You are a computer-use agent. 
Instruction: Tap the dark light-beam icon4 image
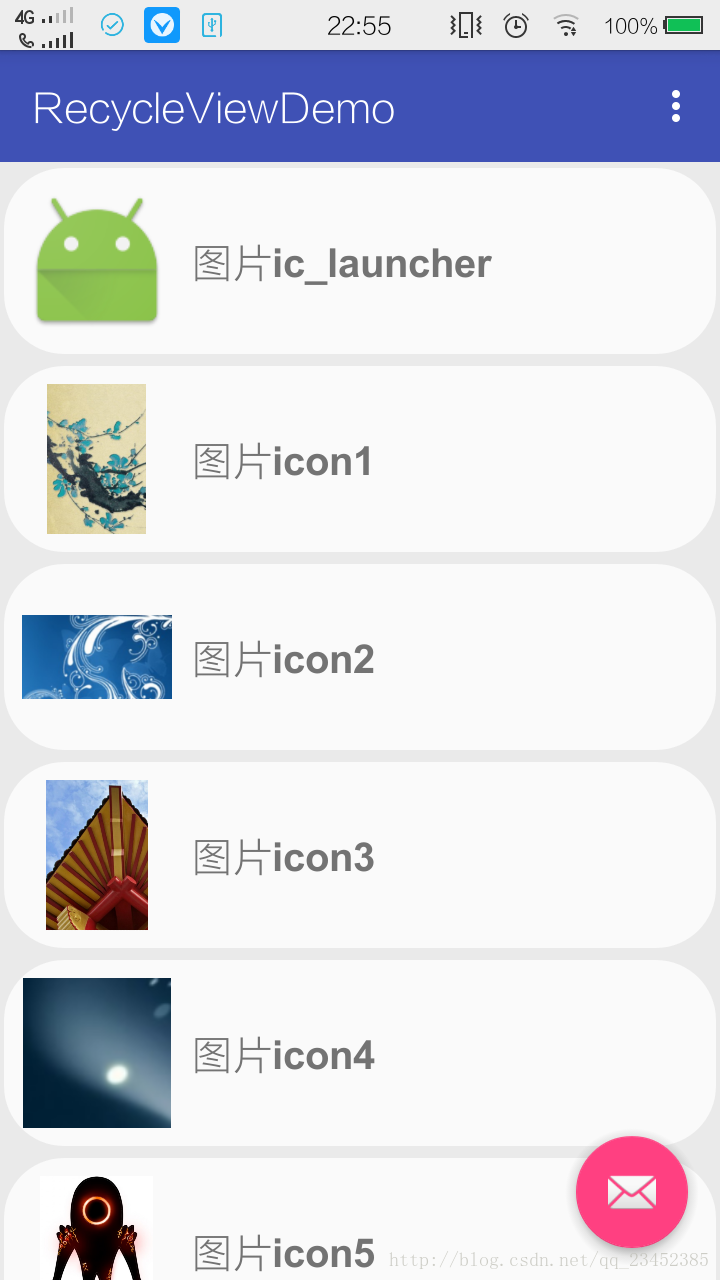tap(96, 1052)
